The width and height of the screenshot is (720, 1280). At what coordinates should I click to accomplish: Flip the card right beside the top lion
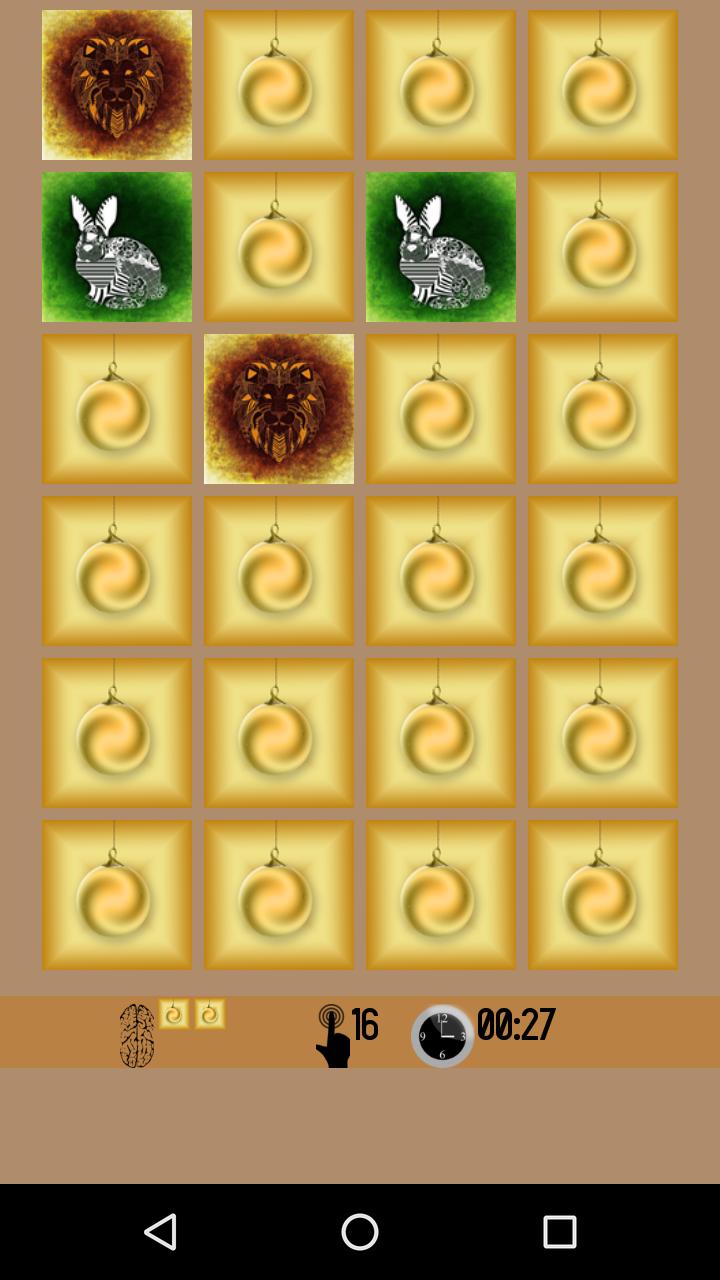(x=279, y=85)
